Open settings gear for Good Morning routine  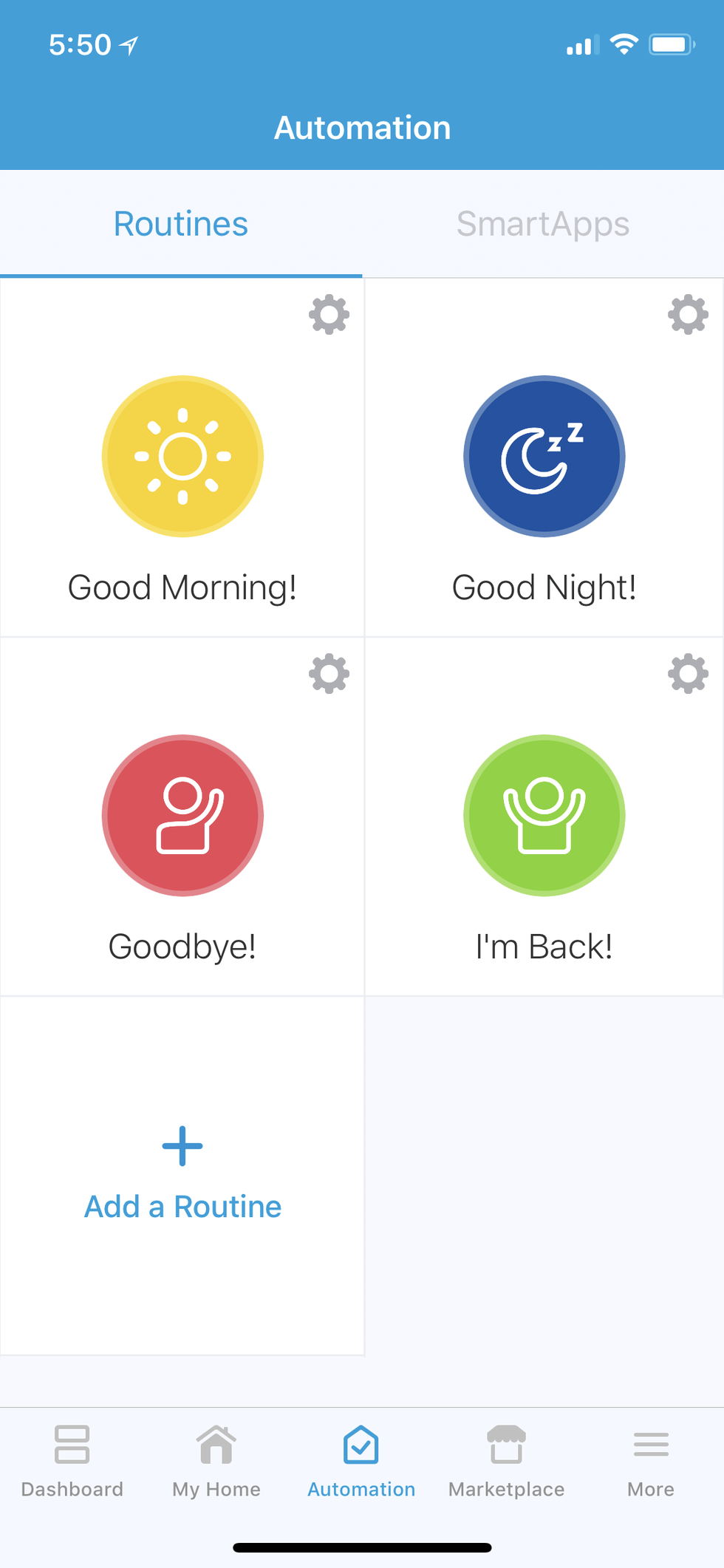(329, 315)
